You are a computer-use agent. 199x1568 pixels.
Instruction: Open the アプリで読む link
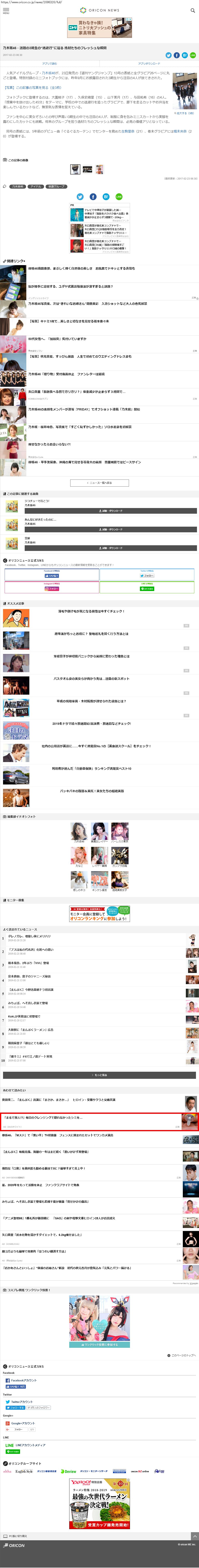[x=50, y=63]
